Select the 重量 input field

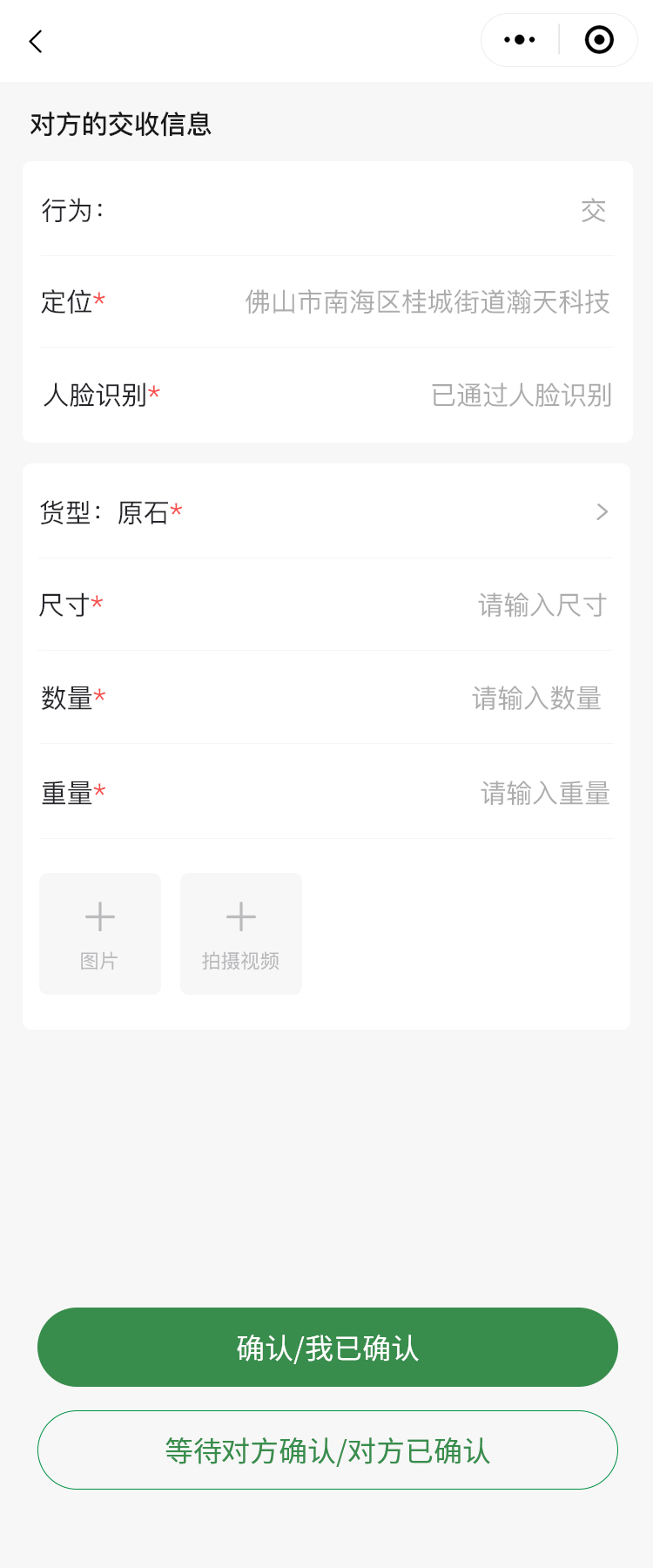[x=545, y=793]
